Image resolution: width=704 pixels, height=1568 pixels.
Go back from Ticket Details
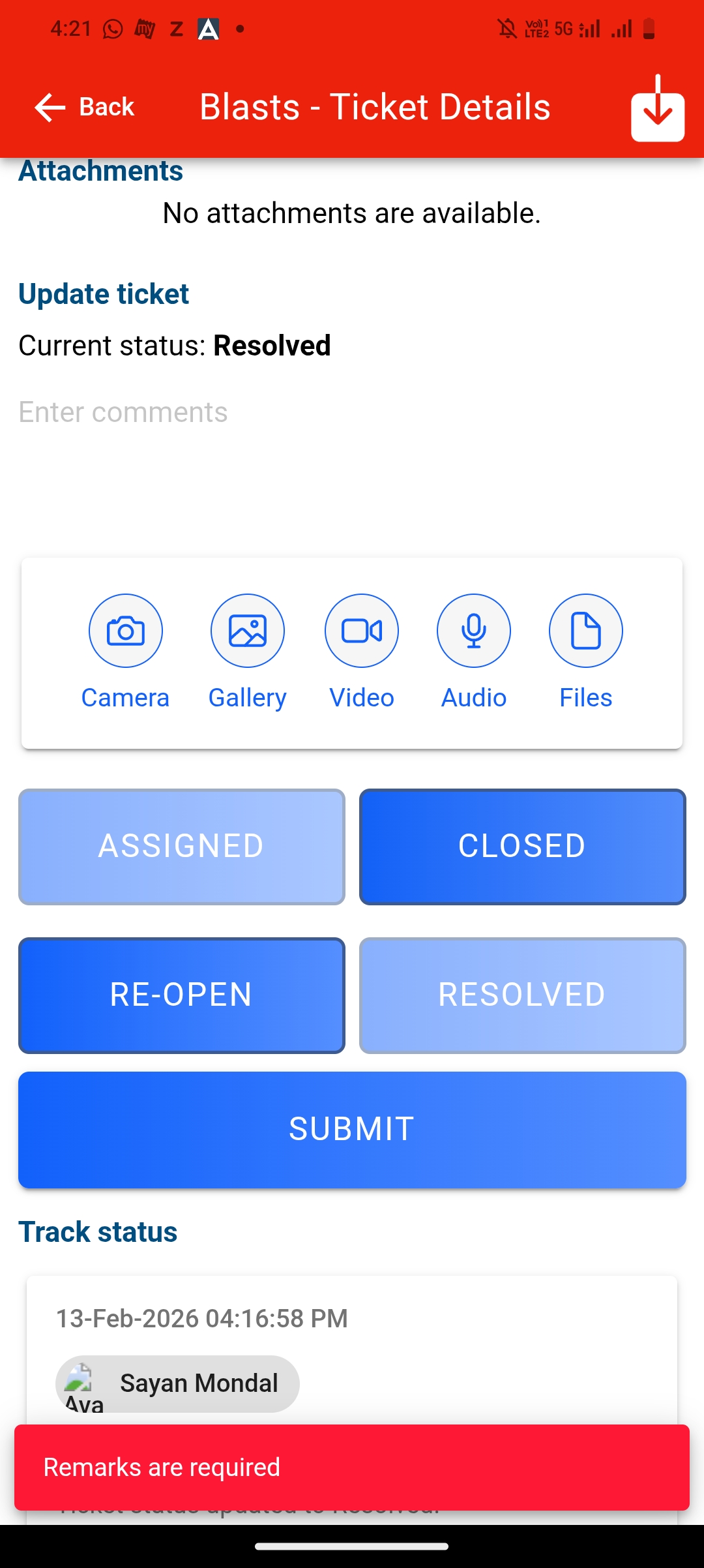point(85,107)
